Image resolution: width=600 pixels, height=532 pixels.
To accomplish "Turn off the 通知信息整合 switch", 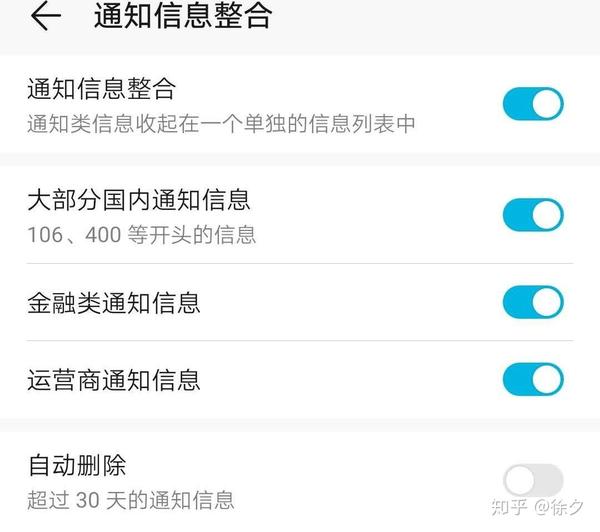I will (532, 104).
